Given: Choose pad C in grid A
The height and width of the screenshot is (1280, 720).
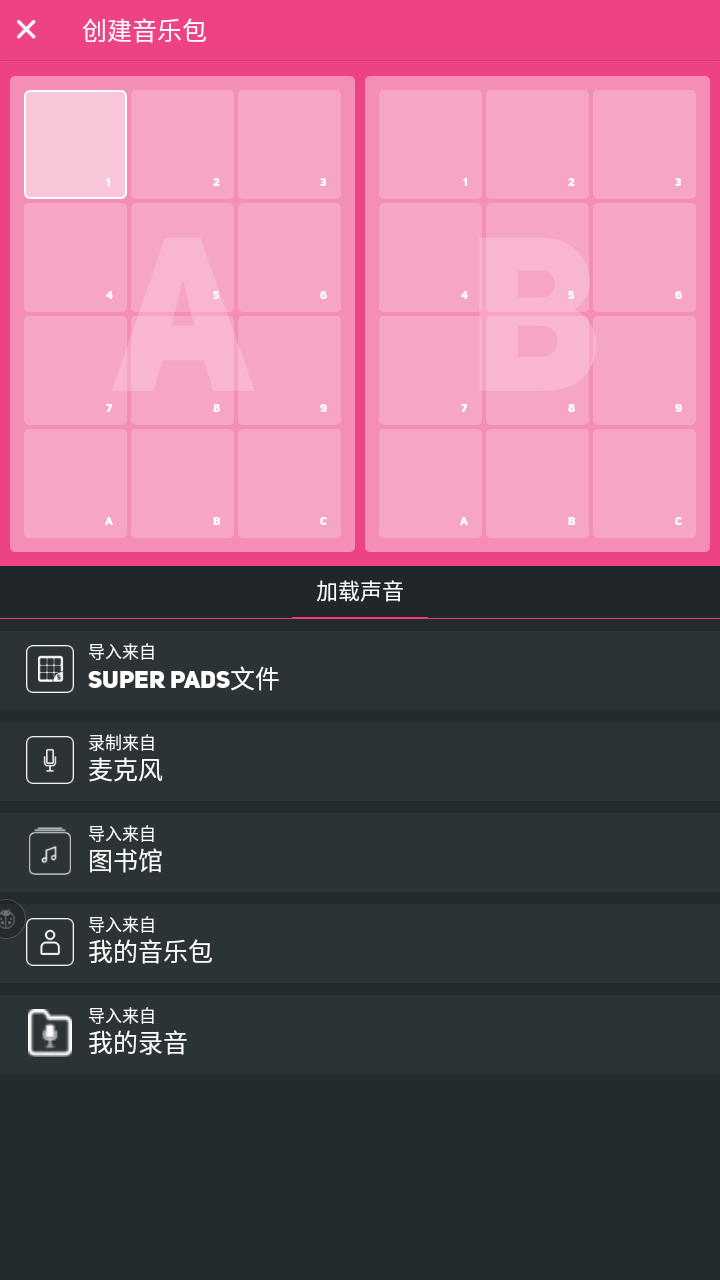Looking at the screenshot, I should (289, 484).
